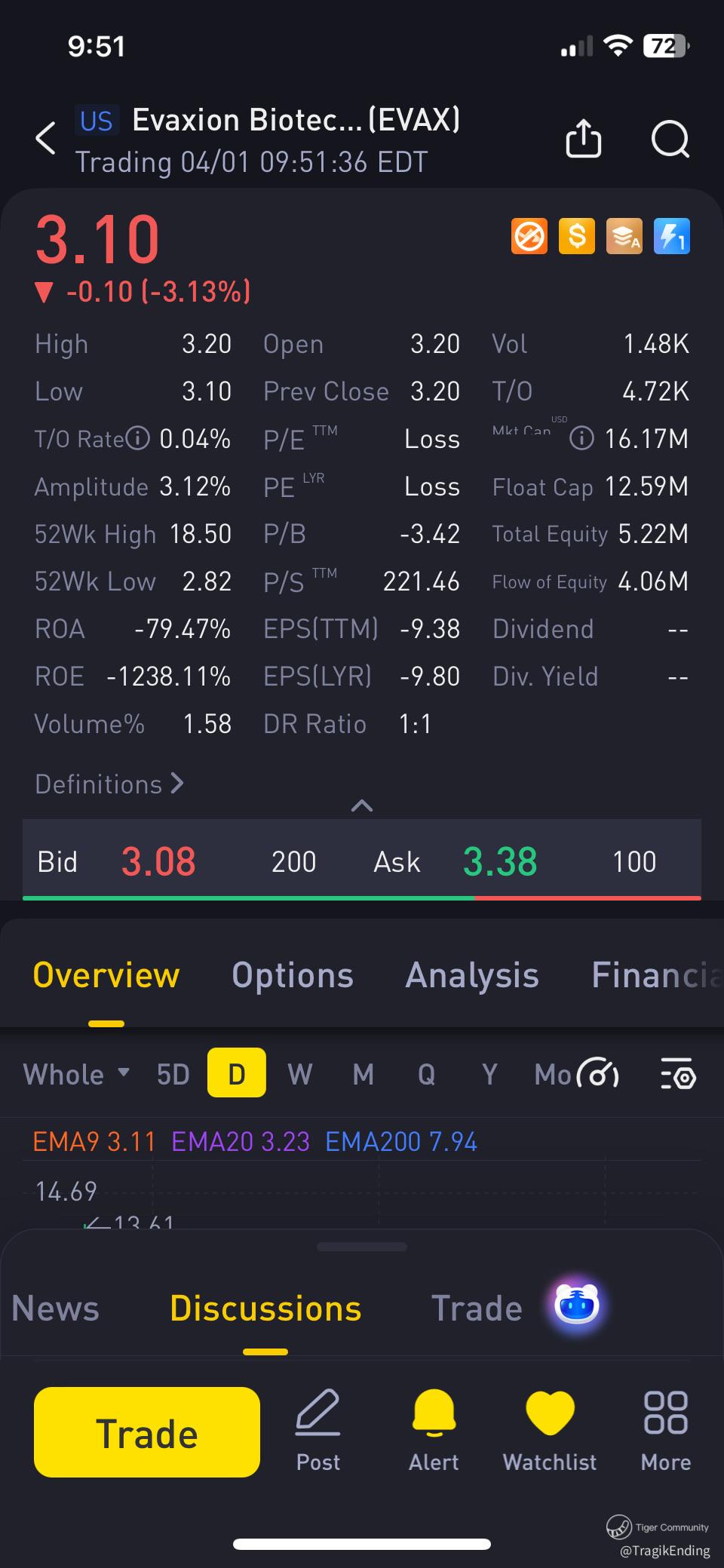Open the search magnifier icon
The image size is (724, 1568).
coord(670,140)
